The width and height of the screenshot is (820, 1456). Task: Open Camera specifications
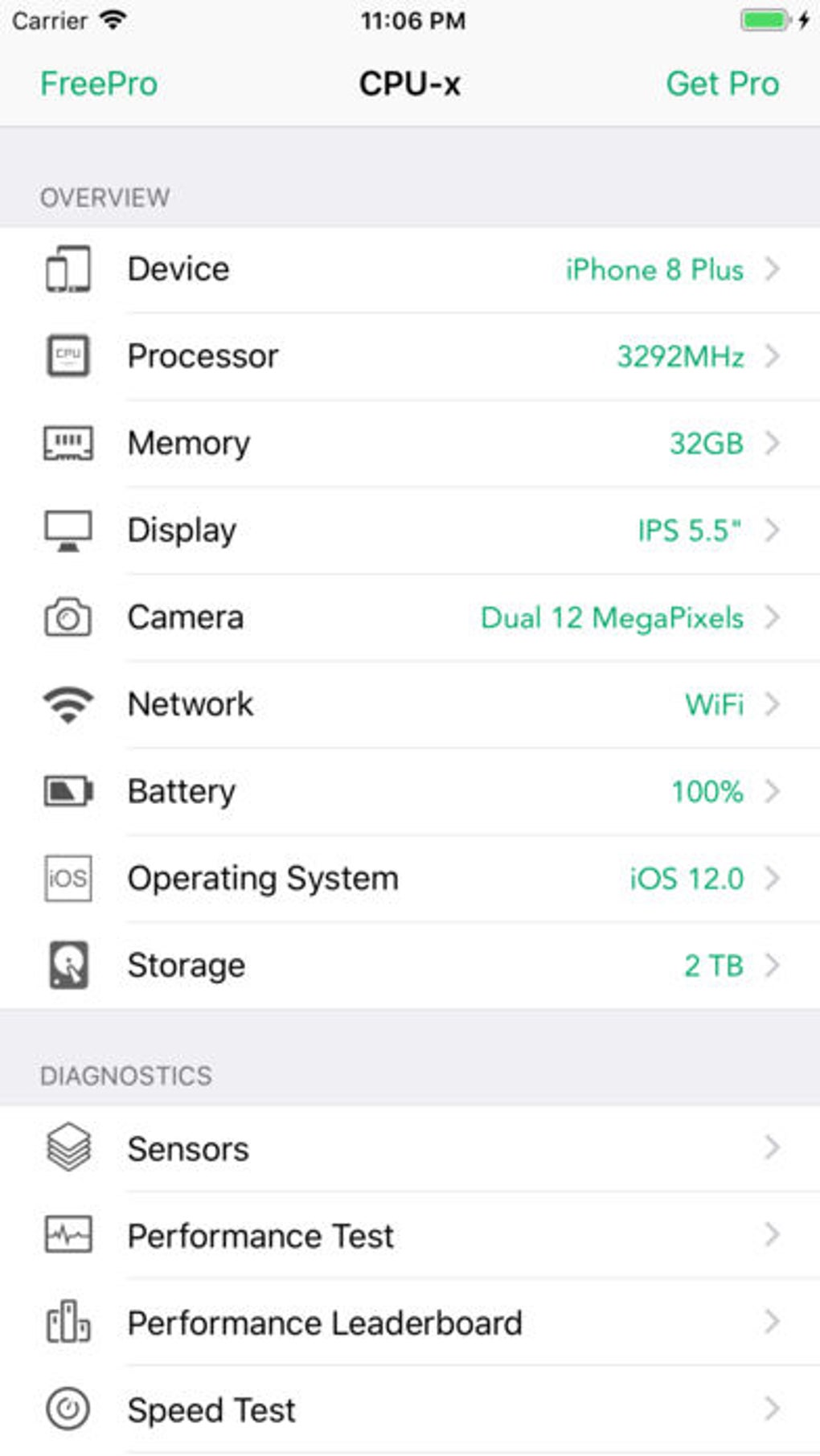pyautogui.click(x=410, y=617)
